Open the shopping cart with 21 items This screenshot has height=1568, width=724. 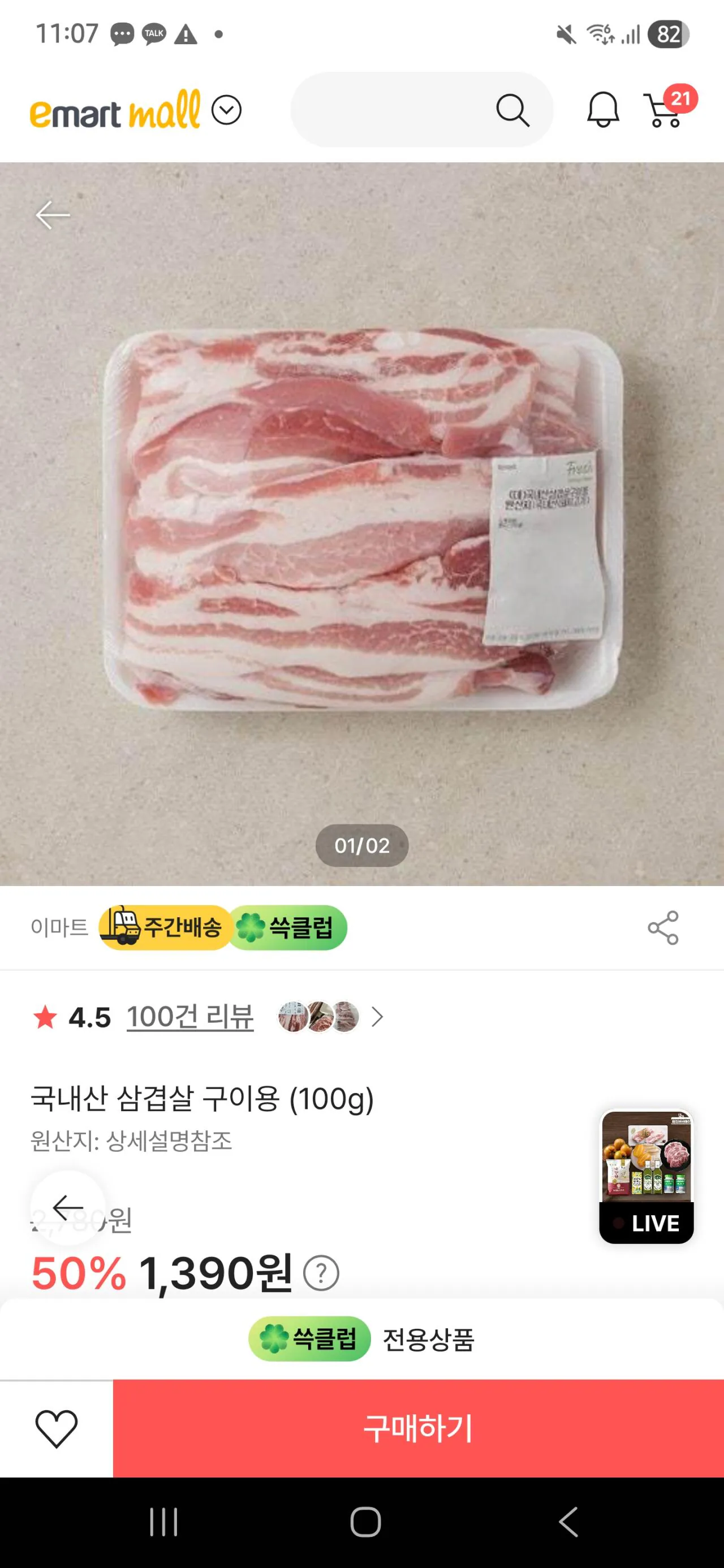[665, 110]
